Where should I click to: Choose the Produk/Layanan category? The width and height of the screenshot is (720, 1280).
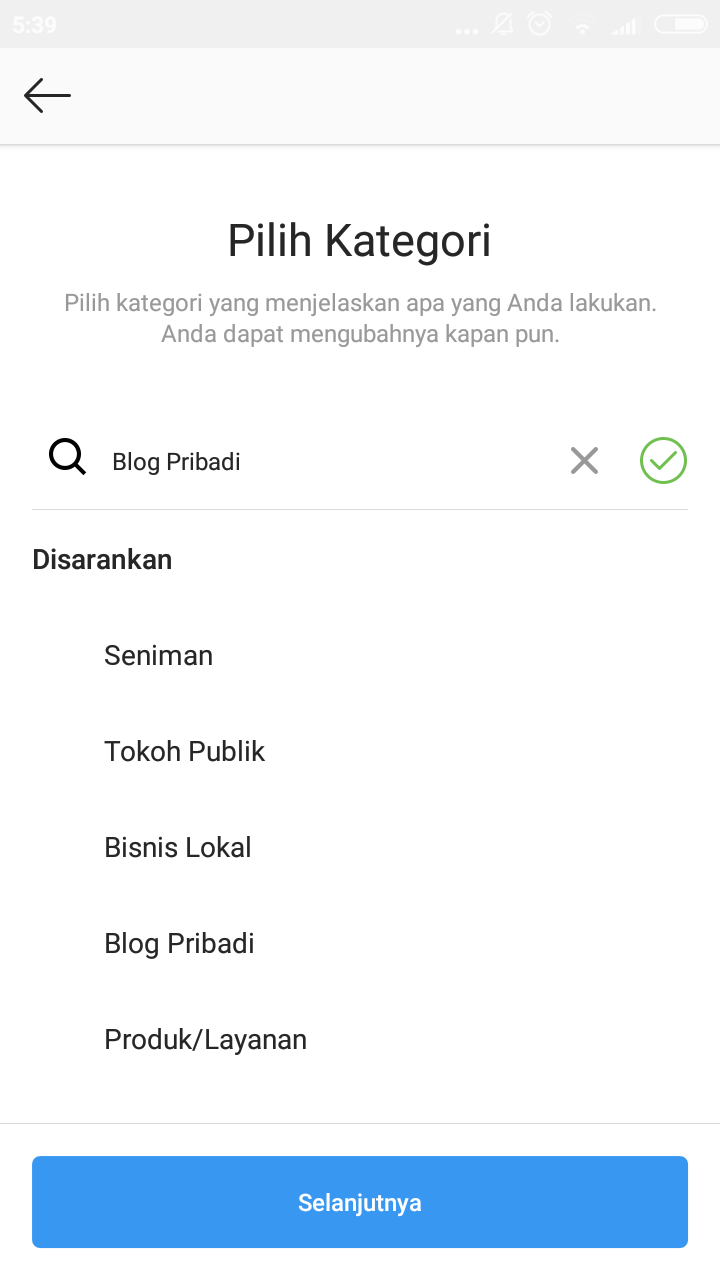tap(206, 1040)
